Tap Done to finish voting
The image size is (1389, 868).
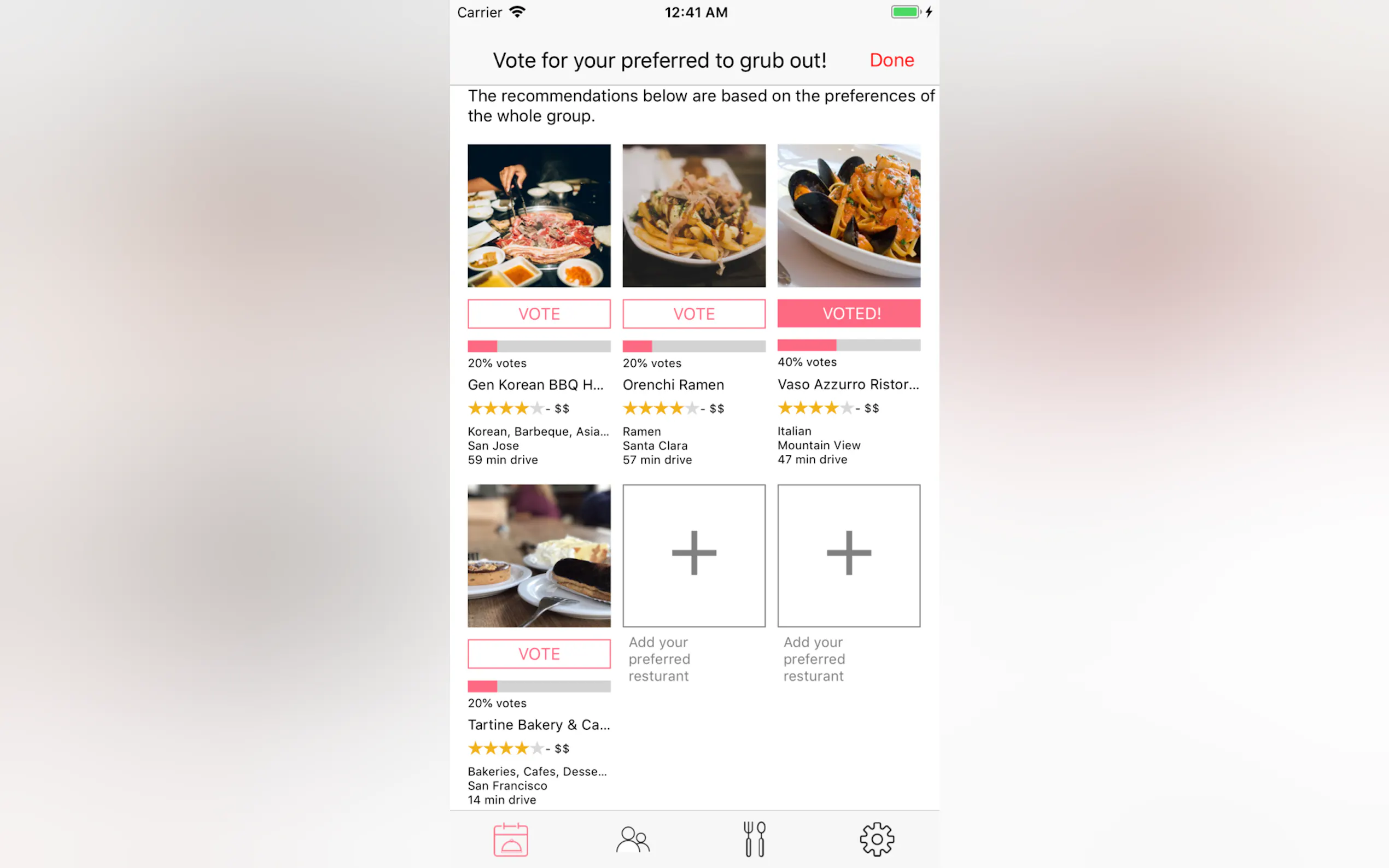891,60
